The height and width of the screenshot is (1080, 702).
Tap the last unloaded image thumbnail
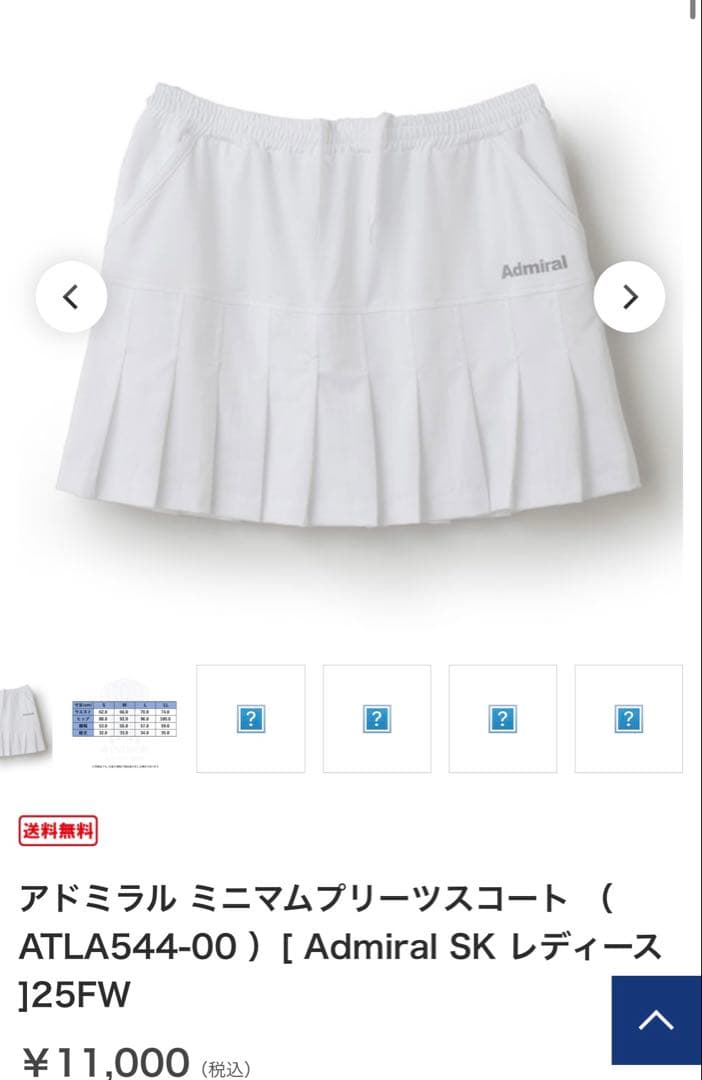tap(628, 719)
